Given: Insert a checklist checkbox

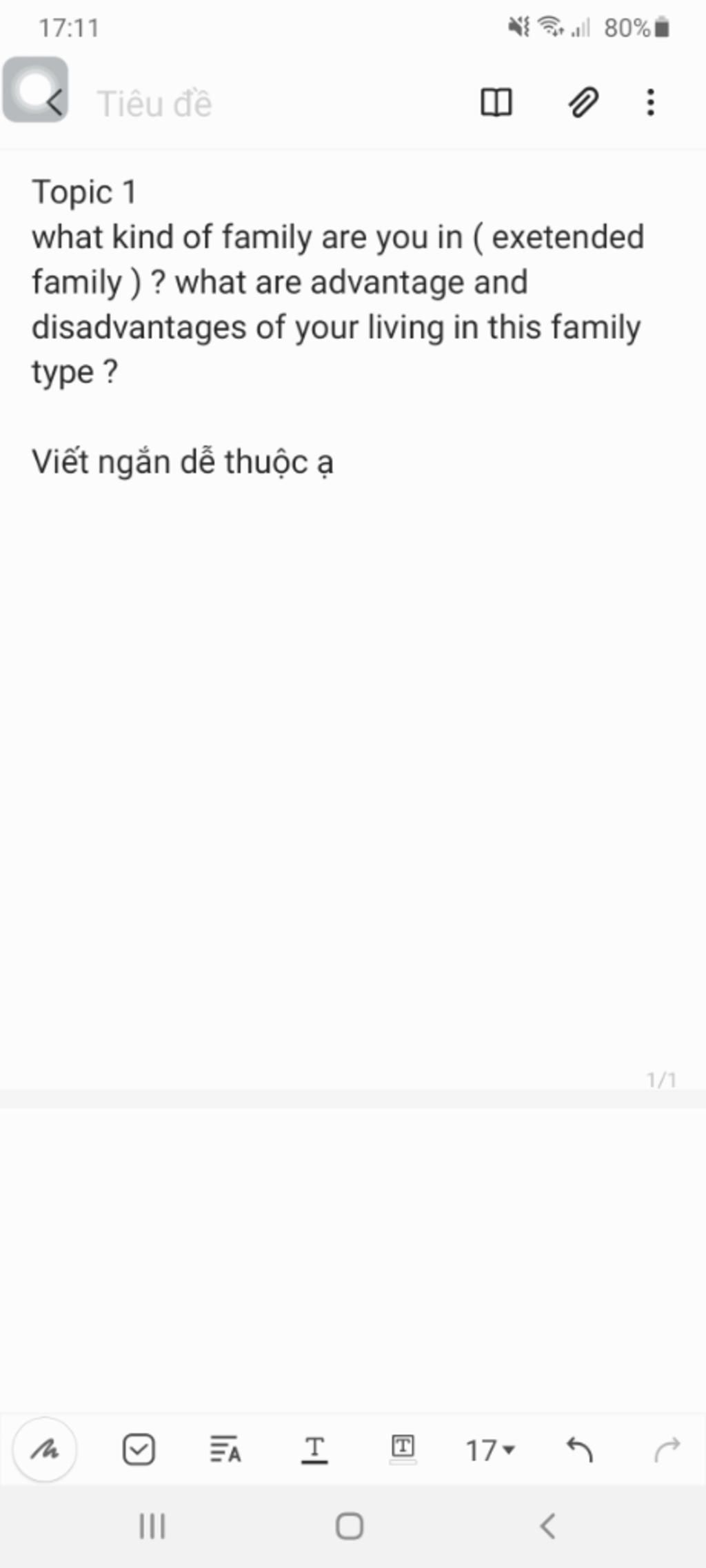Looking at the screenshot, I should click(139, 1449).
